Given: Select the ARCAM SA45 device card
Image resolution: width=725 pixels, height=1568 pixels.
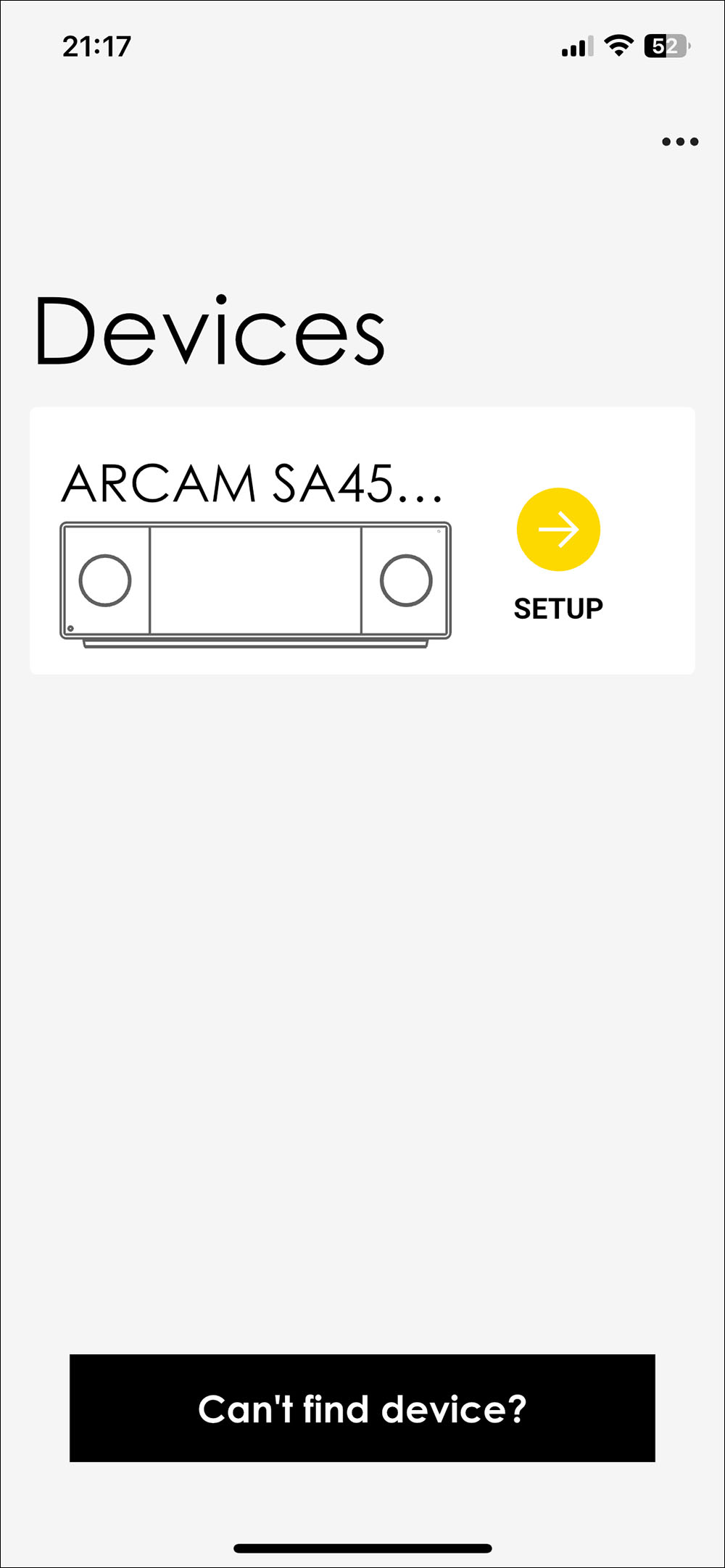Looking at the screenshot, I should [x=254, y=551].
